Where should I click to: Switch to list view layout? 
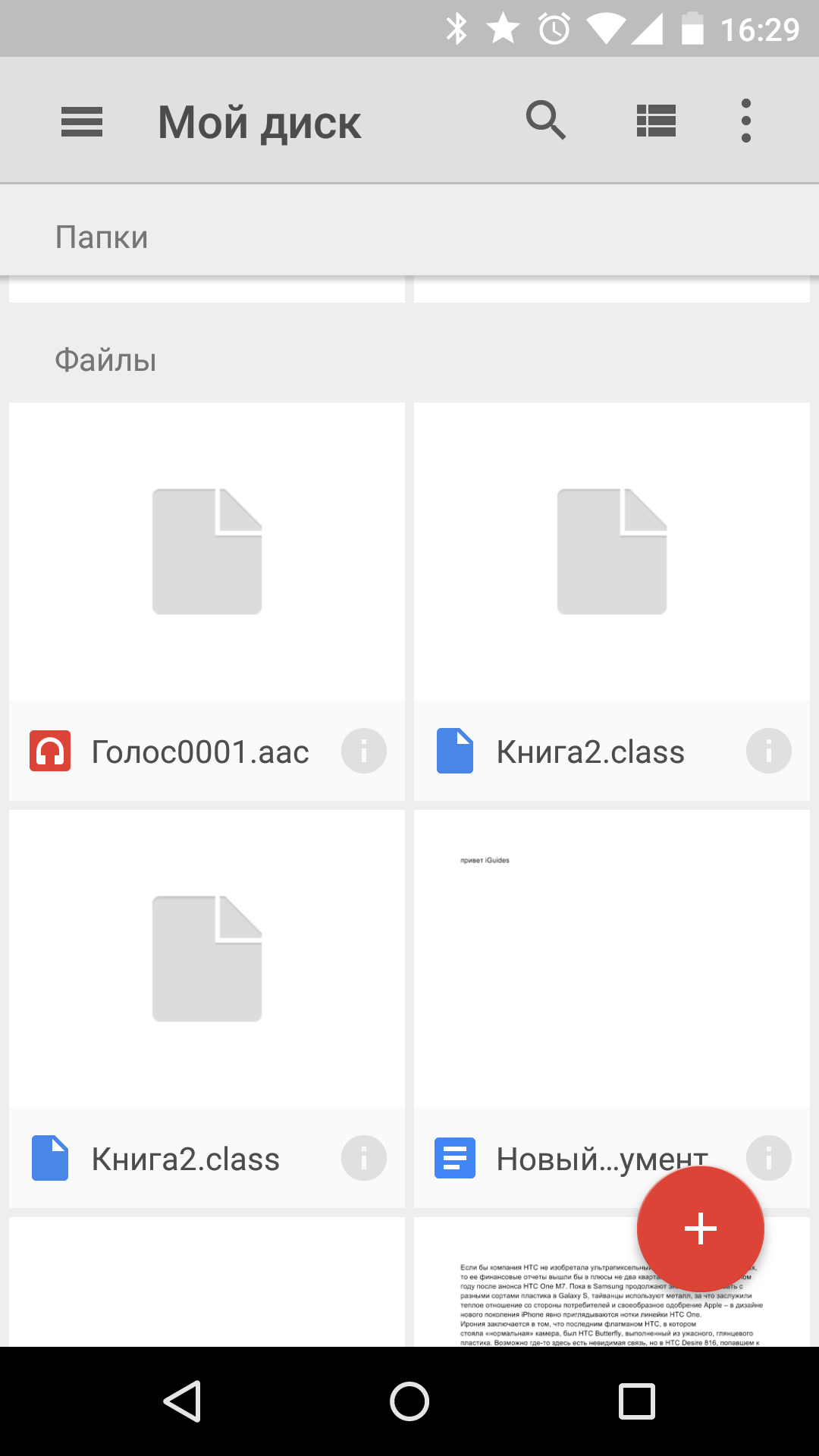656,121
